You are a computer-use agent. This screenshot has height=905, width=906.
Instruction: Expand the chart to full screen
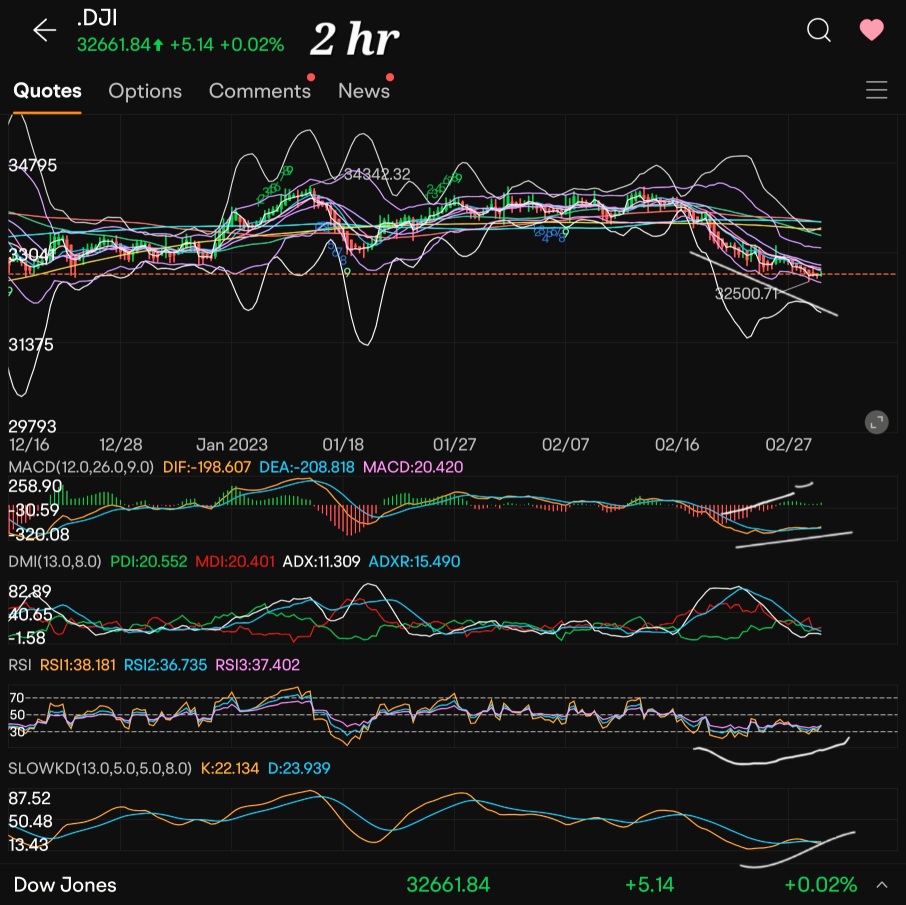click(875, 421)
